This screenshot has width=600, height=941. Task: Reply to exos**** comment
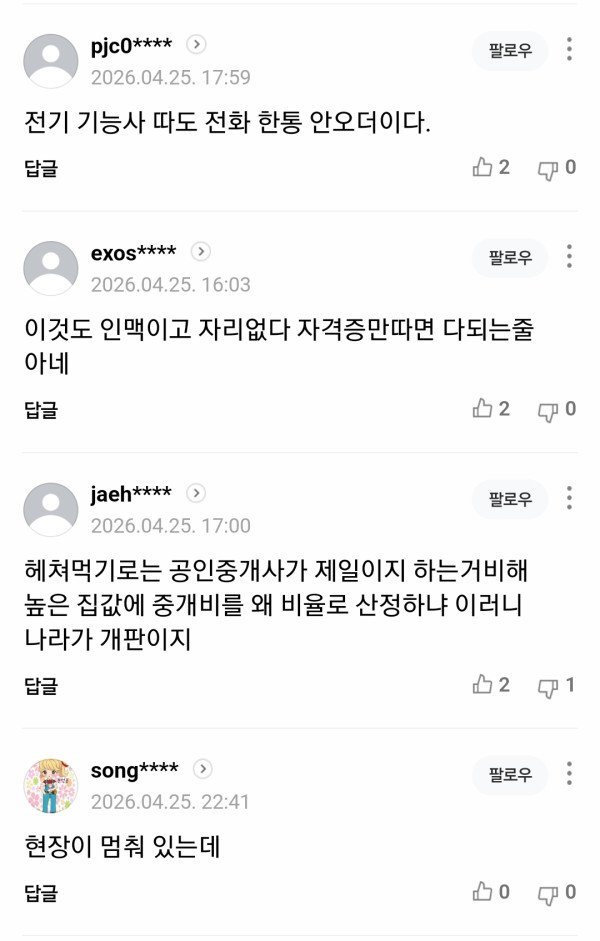tap(41, 409)
